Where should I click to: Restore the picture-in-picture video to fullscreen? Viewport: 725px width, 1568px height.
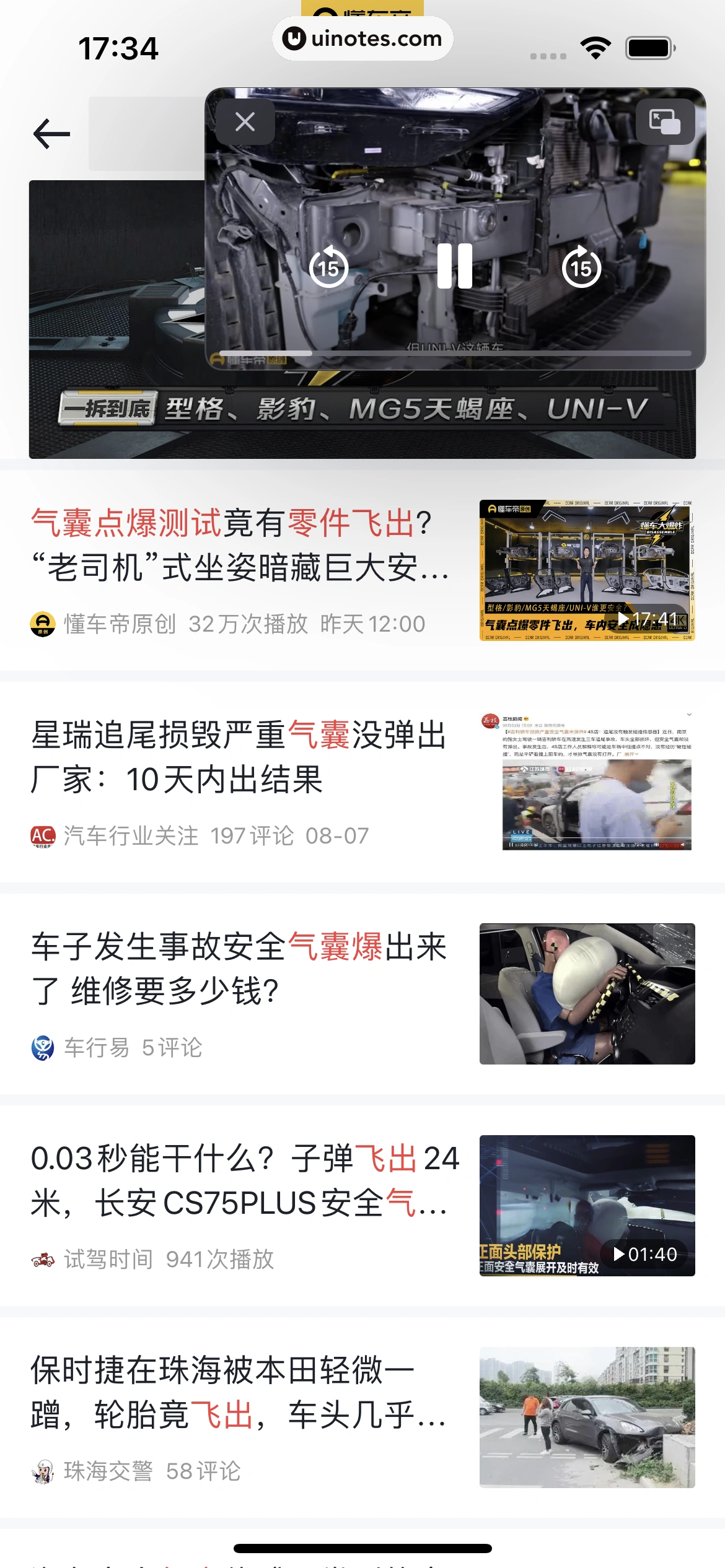(664, 122)
